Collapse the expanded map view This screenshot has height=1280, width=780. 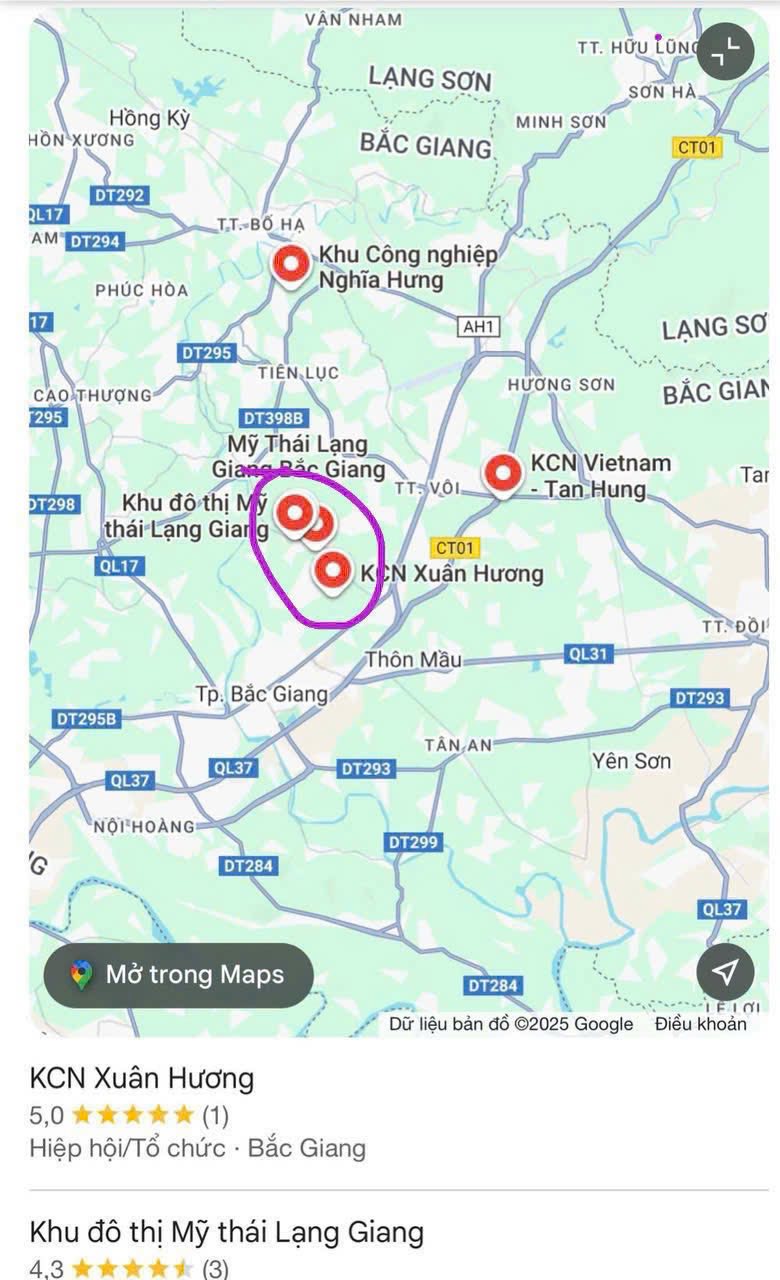[726, 52]
